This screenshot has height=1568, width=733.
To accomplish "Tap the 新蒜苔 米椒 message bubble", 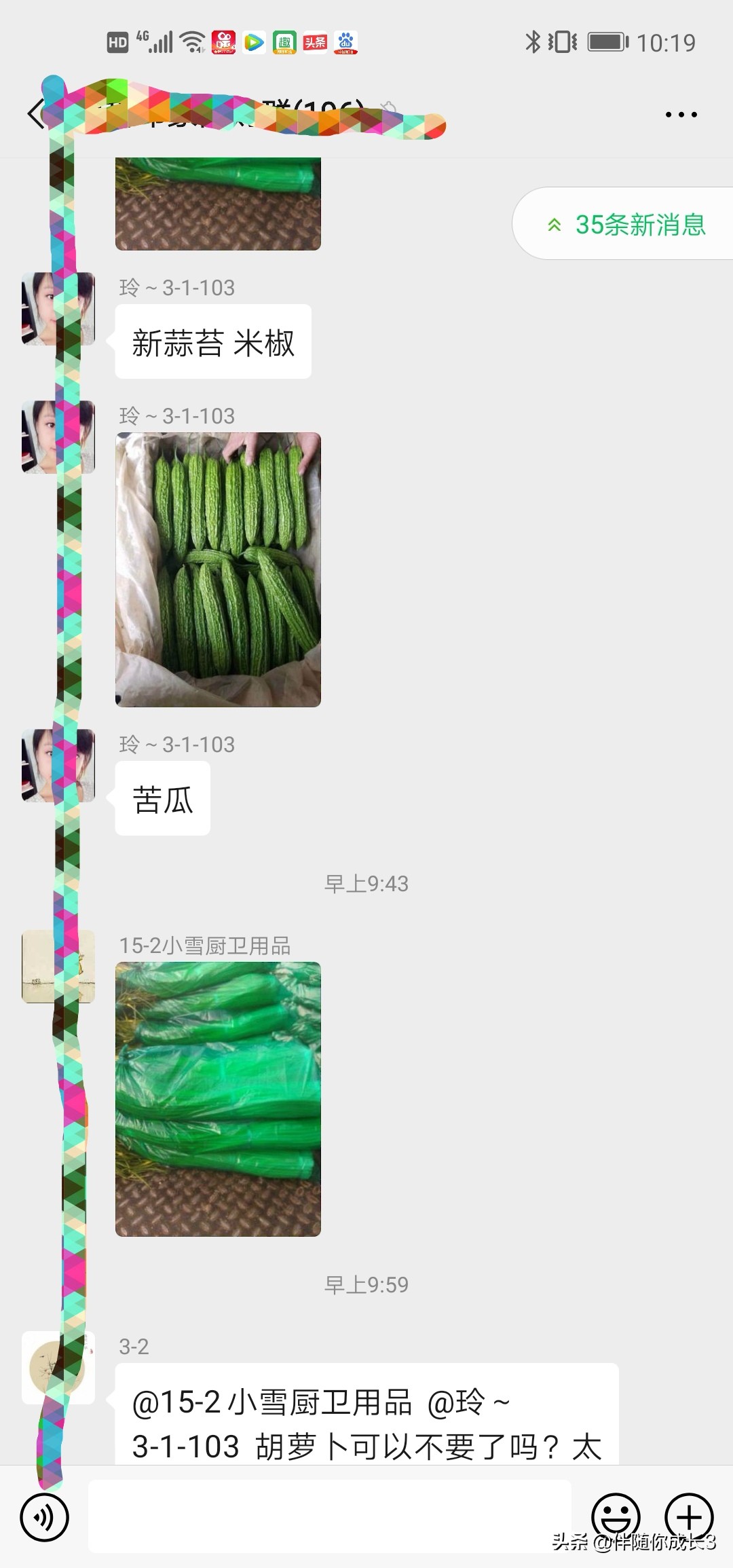I will click(x=212, y=343).
